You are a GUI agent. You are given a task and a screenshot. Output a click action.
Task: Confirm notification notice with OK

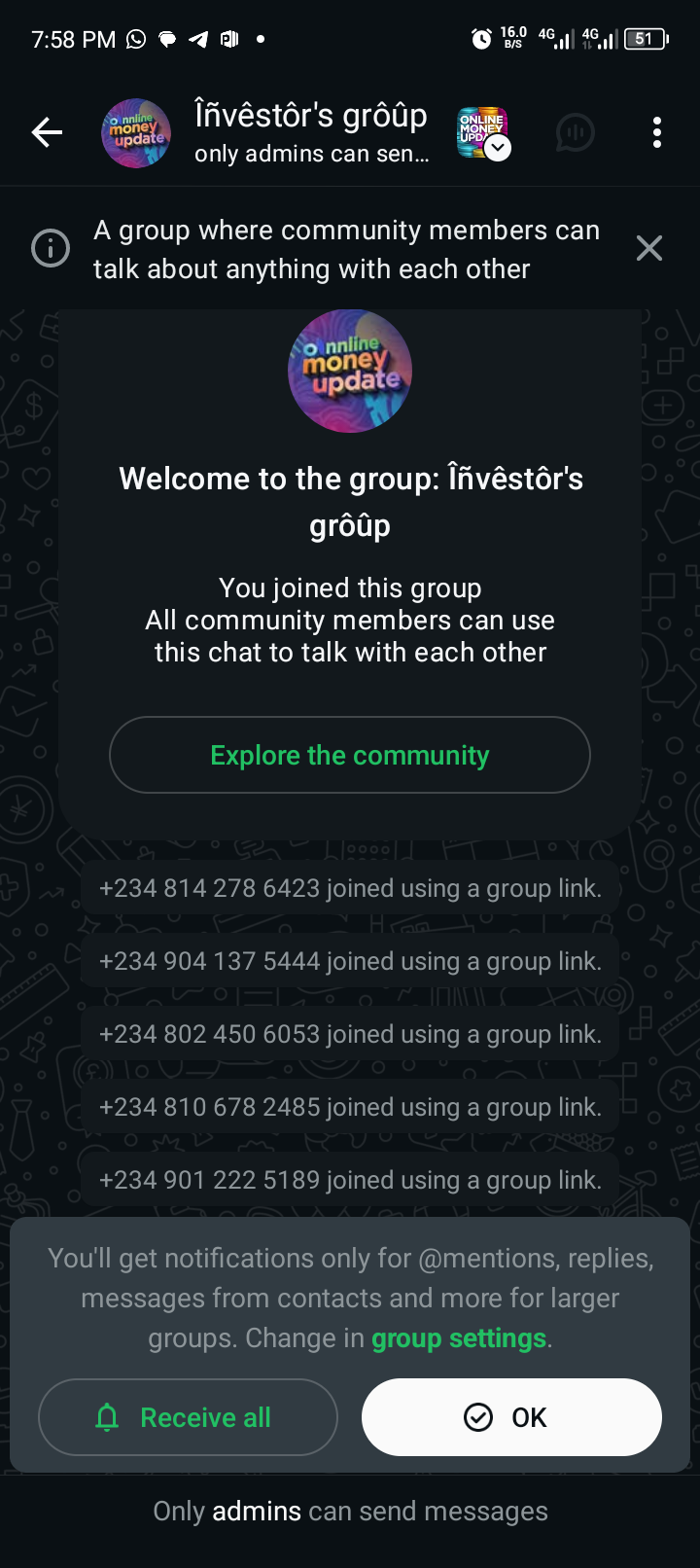[x=511, y=1417]
